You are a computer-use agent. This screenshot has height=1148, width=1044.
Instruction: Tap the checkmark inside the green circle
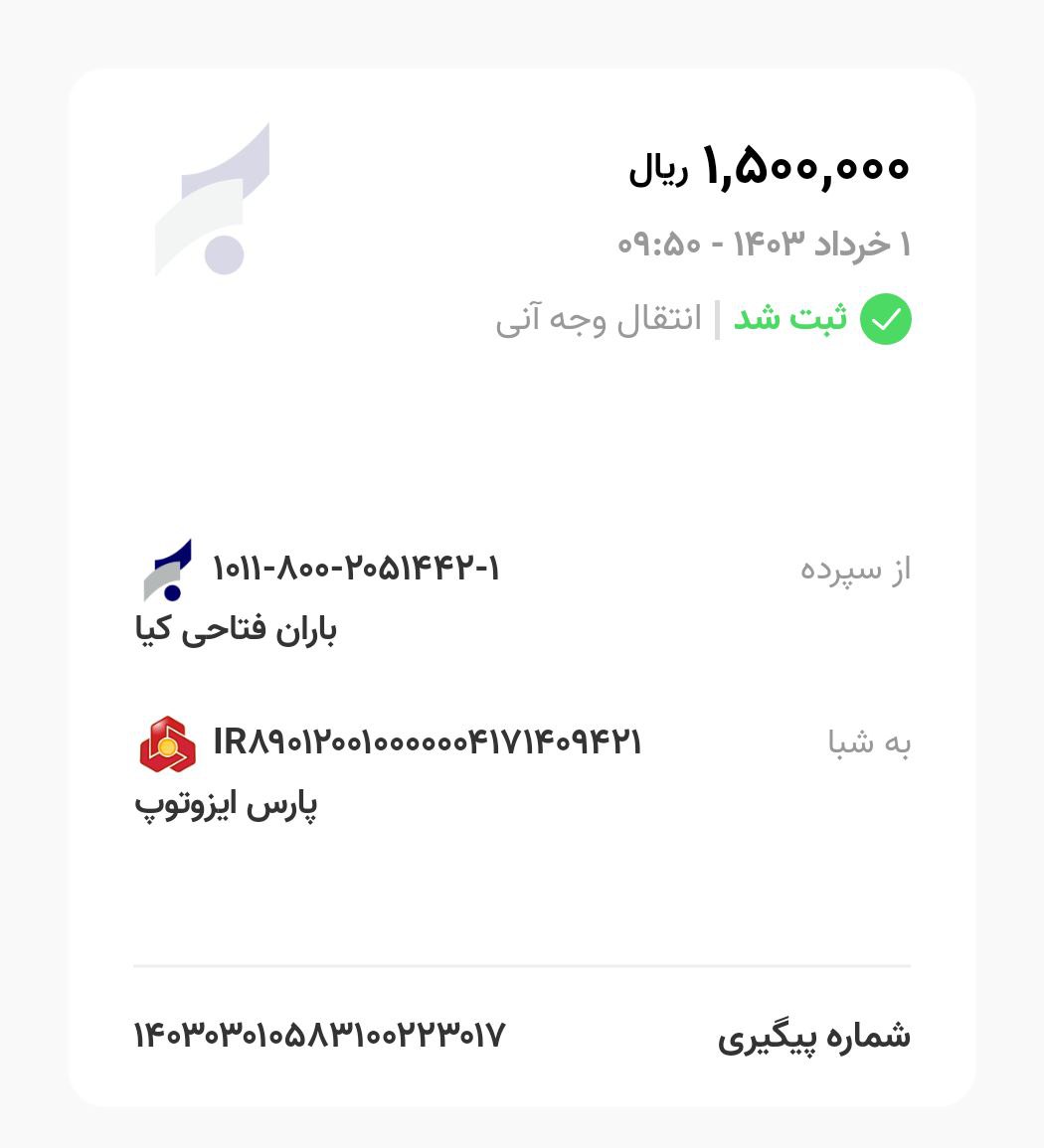tap(886, 319)
